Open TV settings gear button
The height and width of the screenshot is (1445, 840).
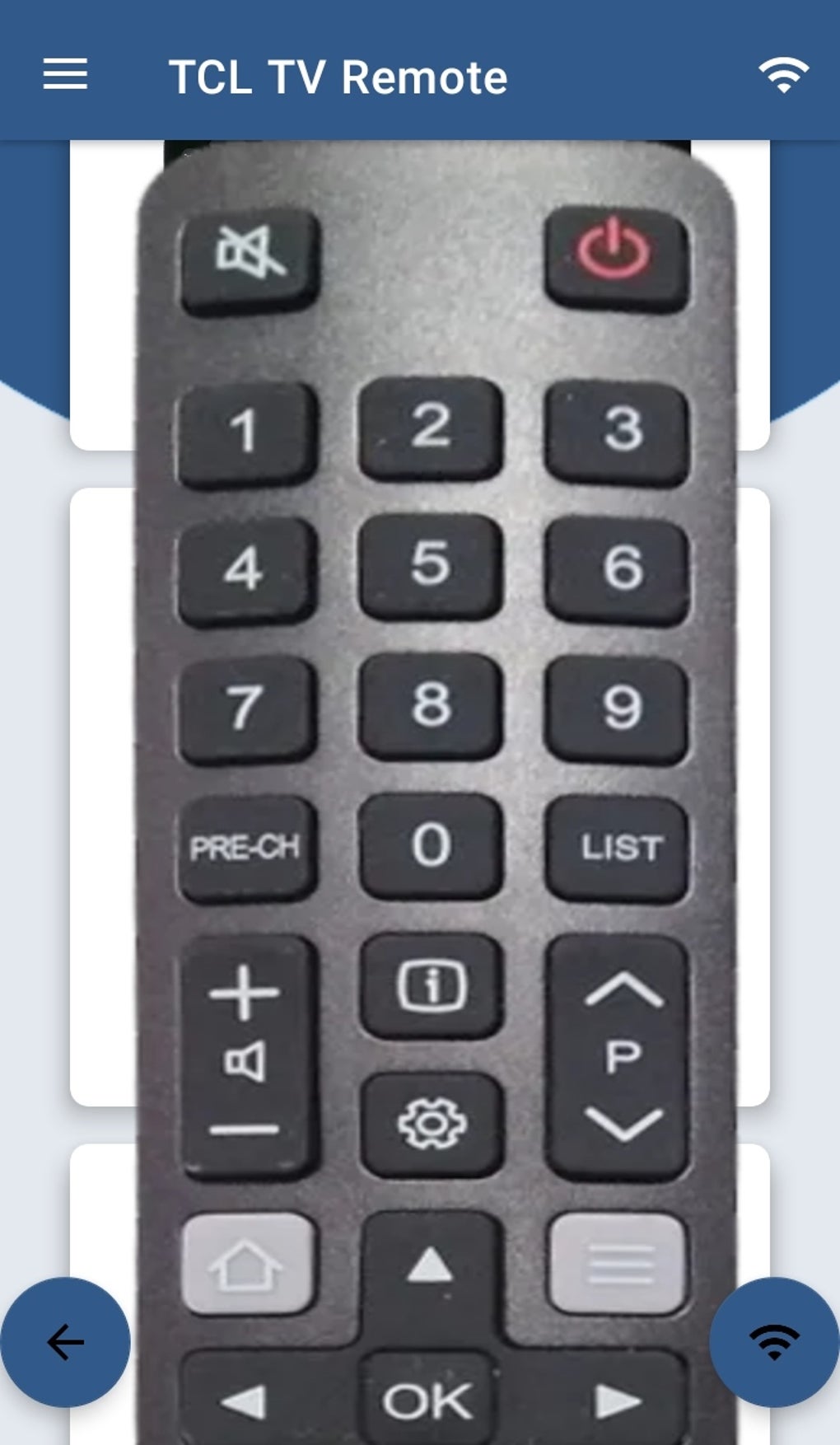pyautogui.click(x=431, y=1123)
